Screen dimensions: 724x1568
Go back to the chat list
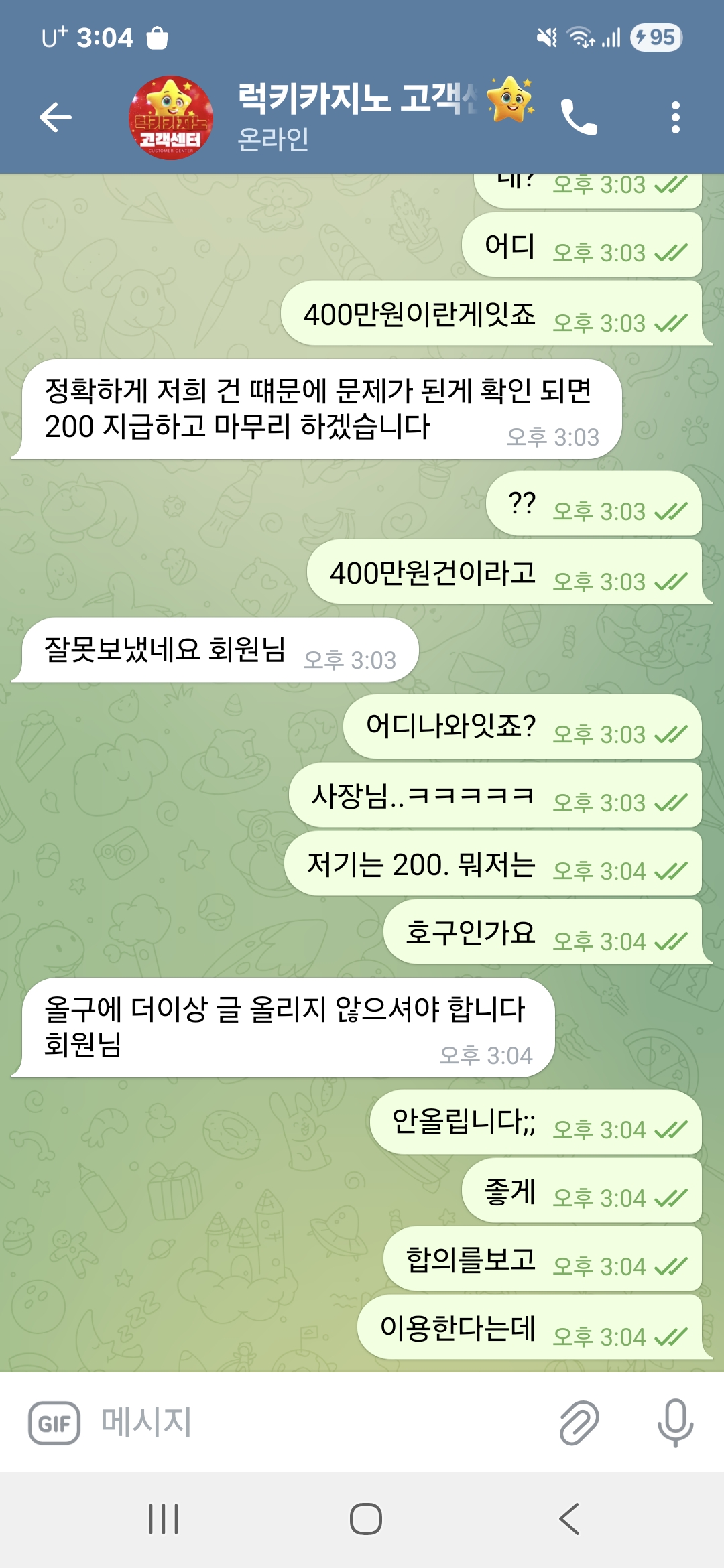56,118
